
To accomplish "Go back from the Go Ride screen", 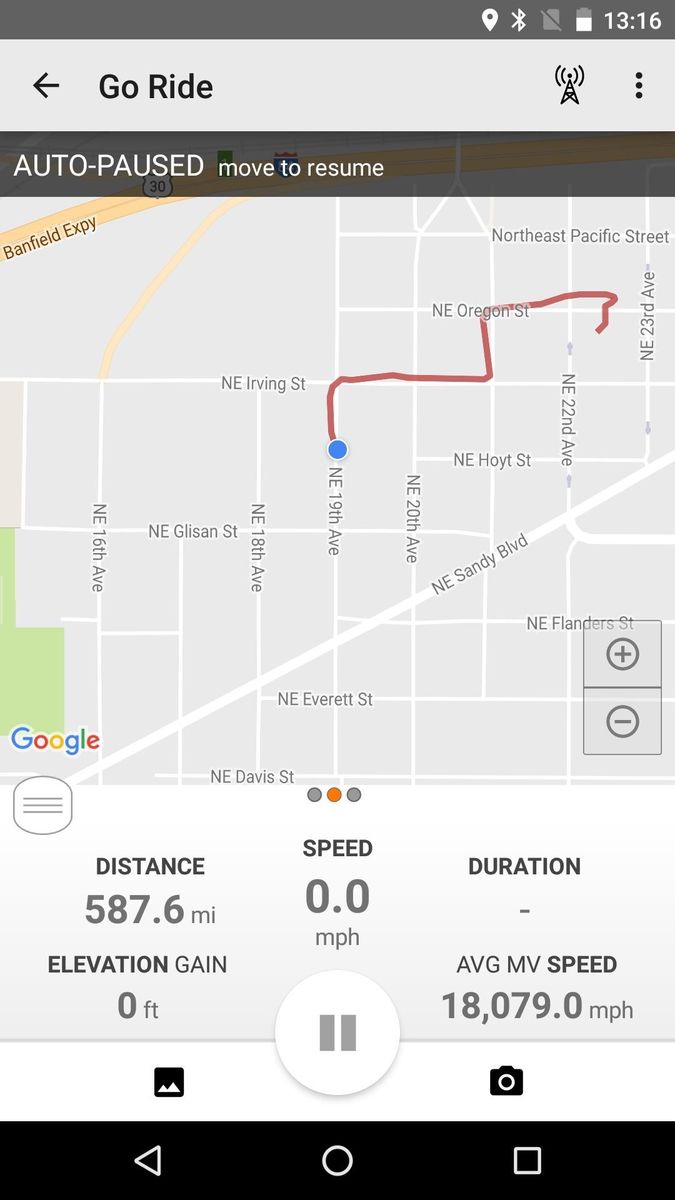I will [46, 86].
